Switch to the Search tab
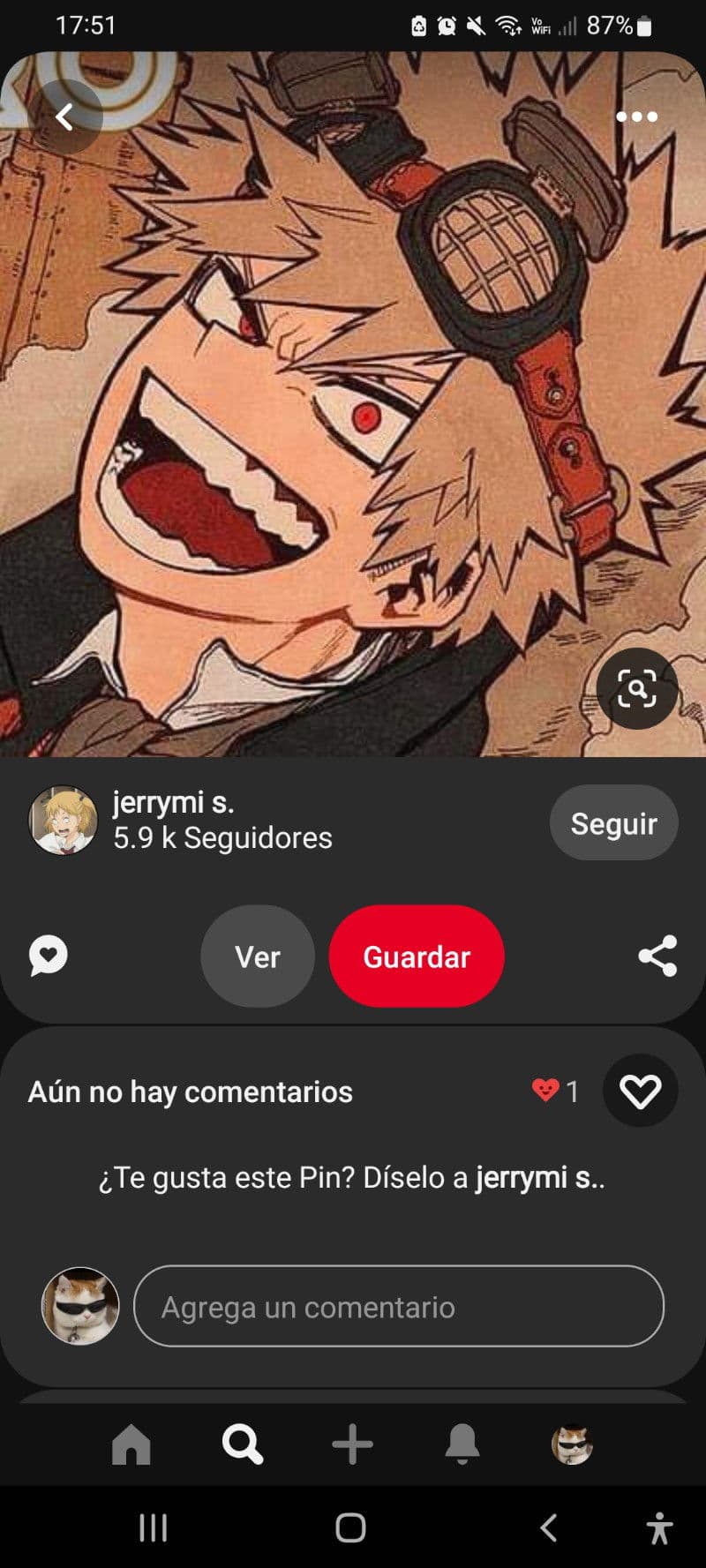The image size is (706, 1568). [x=242, y=1445]
